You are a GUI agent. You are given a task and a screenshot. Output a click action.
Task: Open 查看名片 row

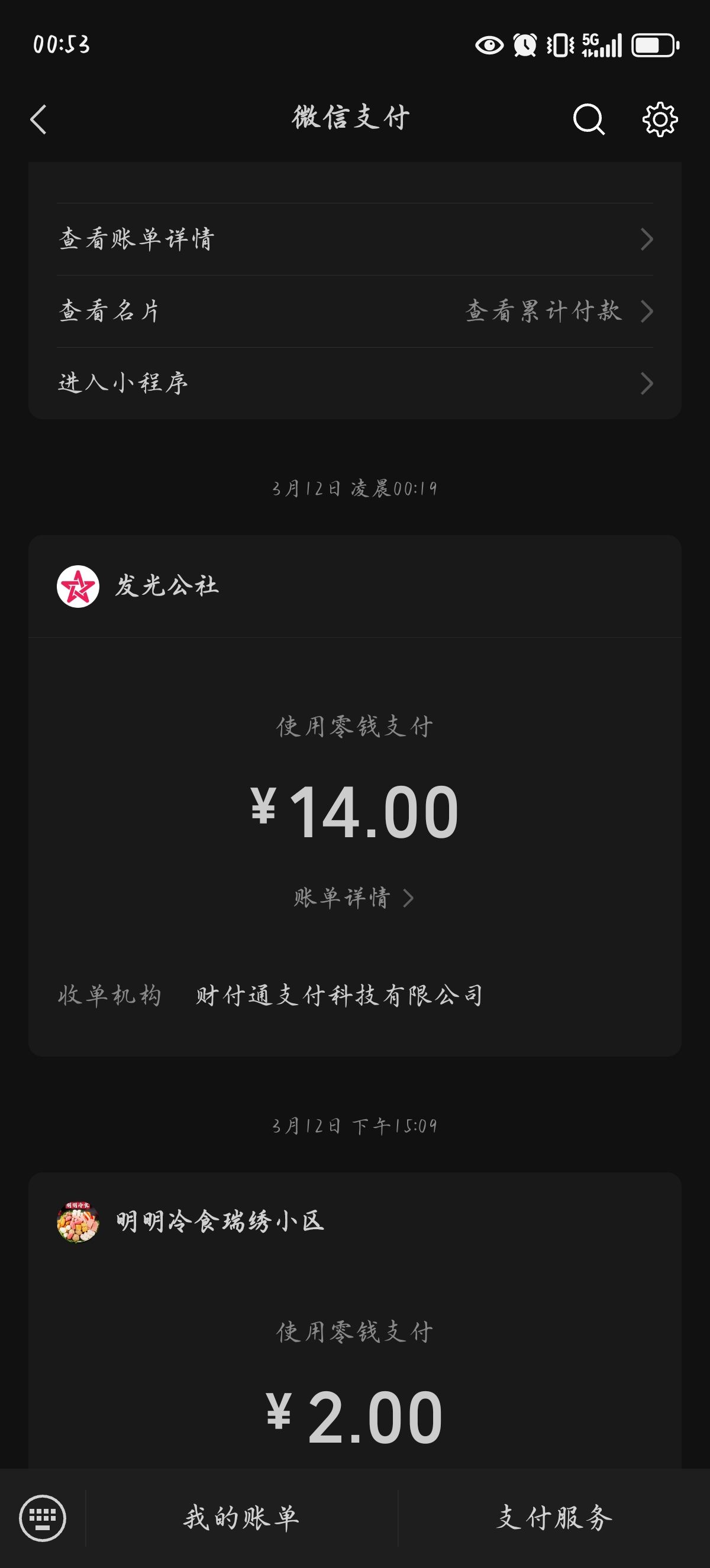[355, 311]
